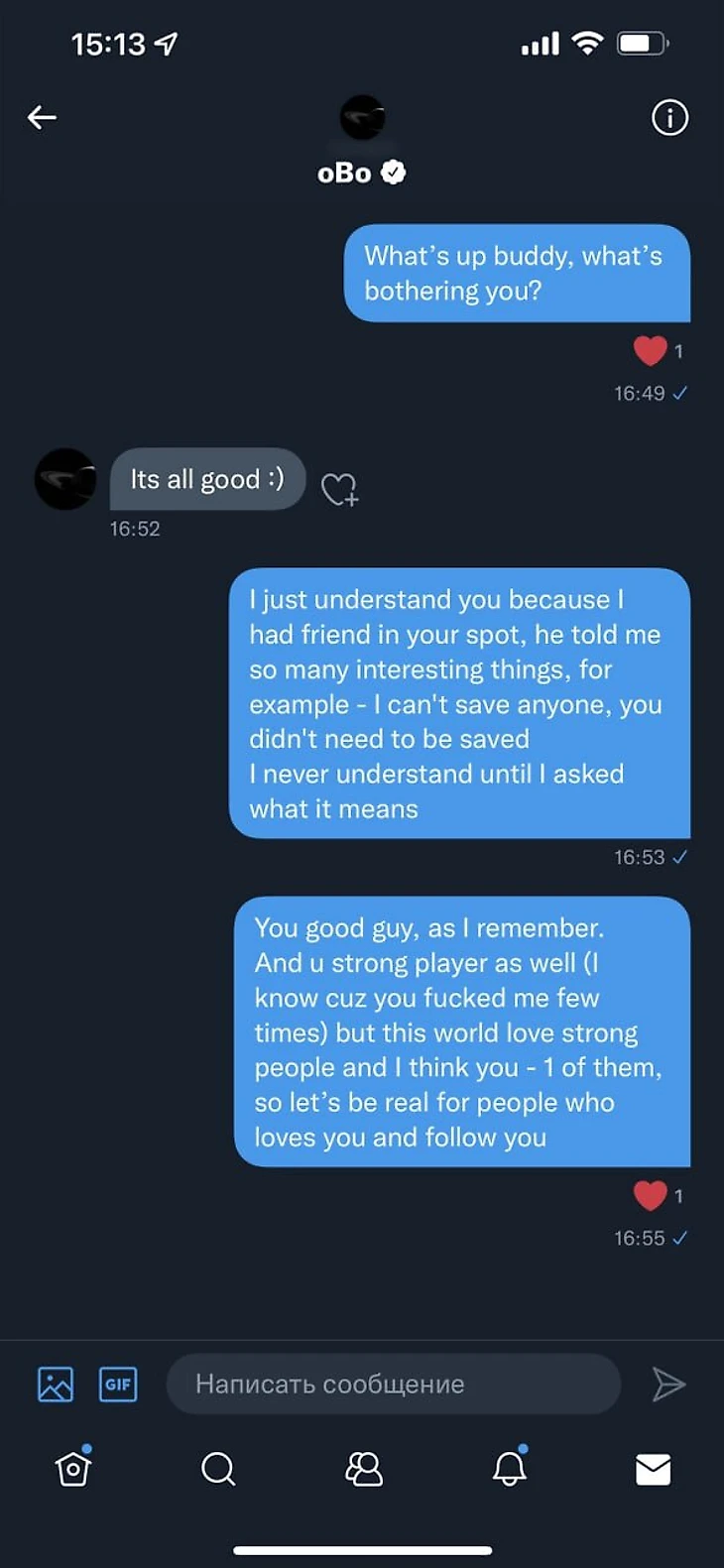
Task: Open the Notifications tab
Action: click(509, 1468)
